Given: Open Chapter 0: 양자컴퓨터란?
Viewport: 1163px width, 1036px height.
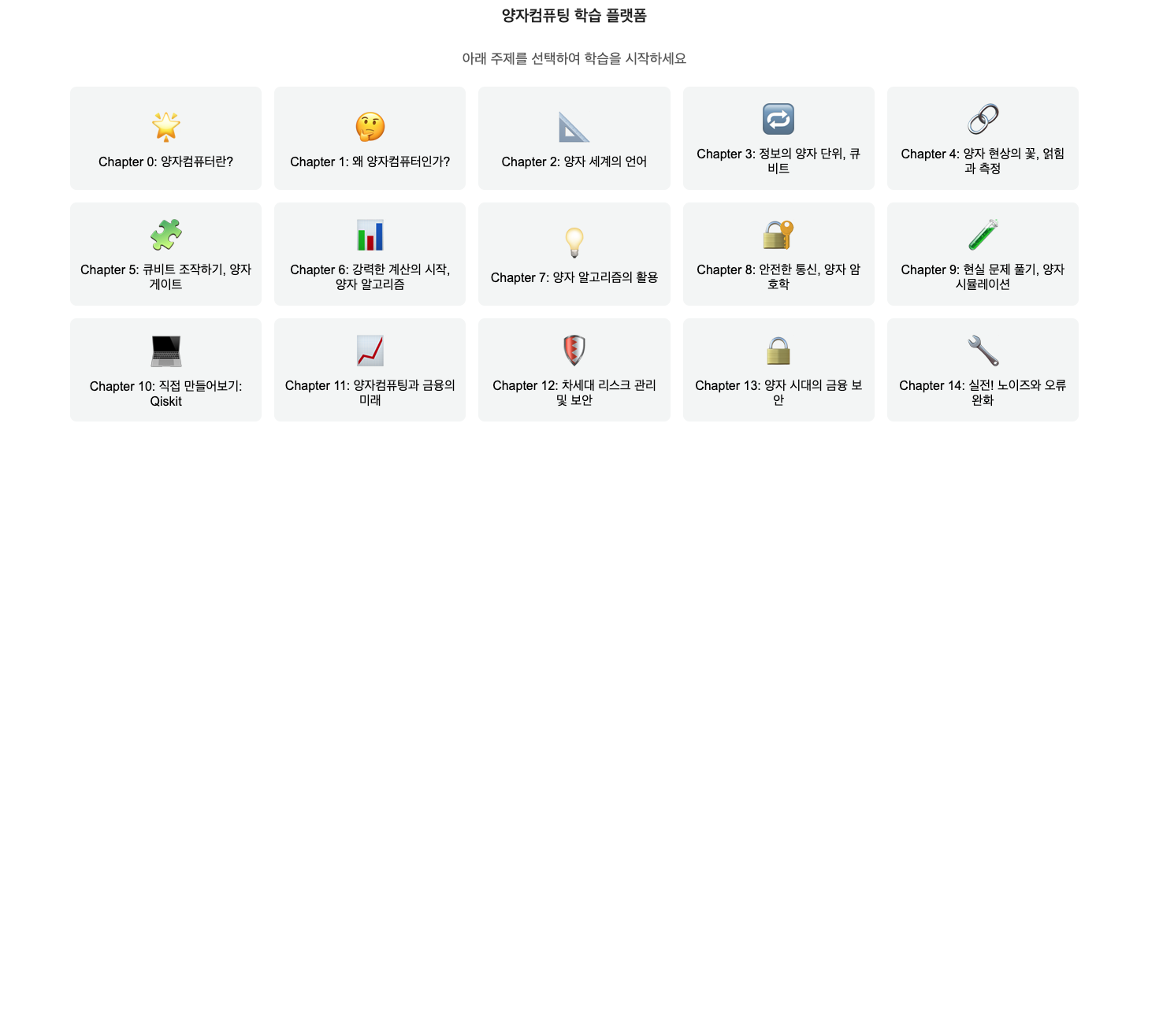Looking at the screenshot, I should pyautogui.click(x=165, y=139).
